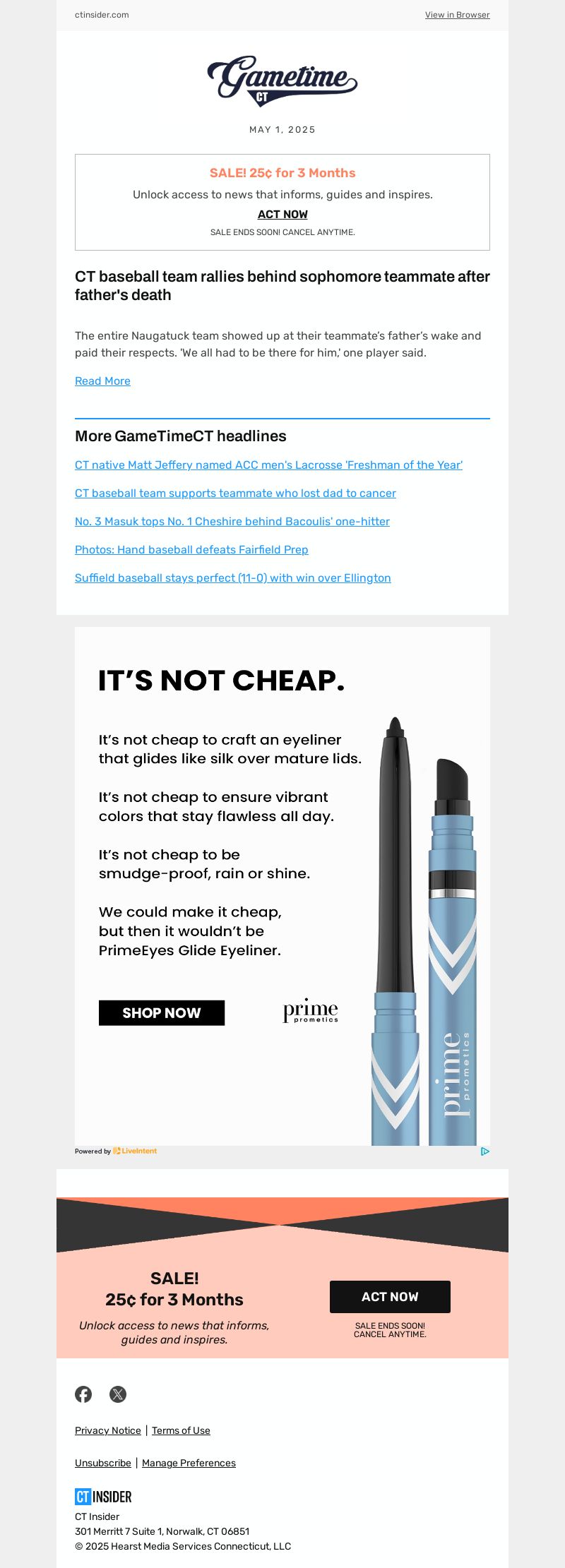Open the X social icon
Image resolution: width=565 pixels, height=1568 pixels.
[118, 1394]
